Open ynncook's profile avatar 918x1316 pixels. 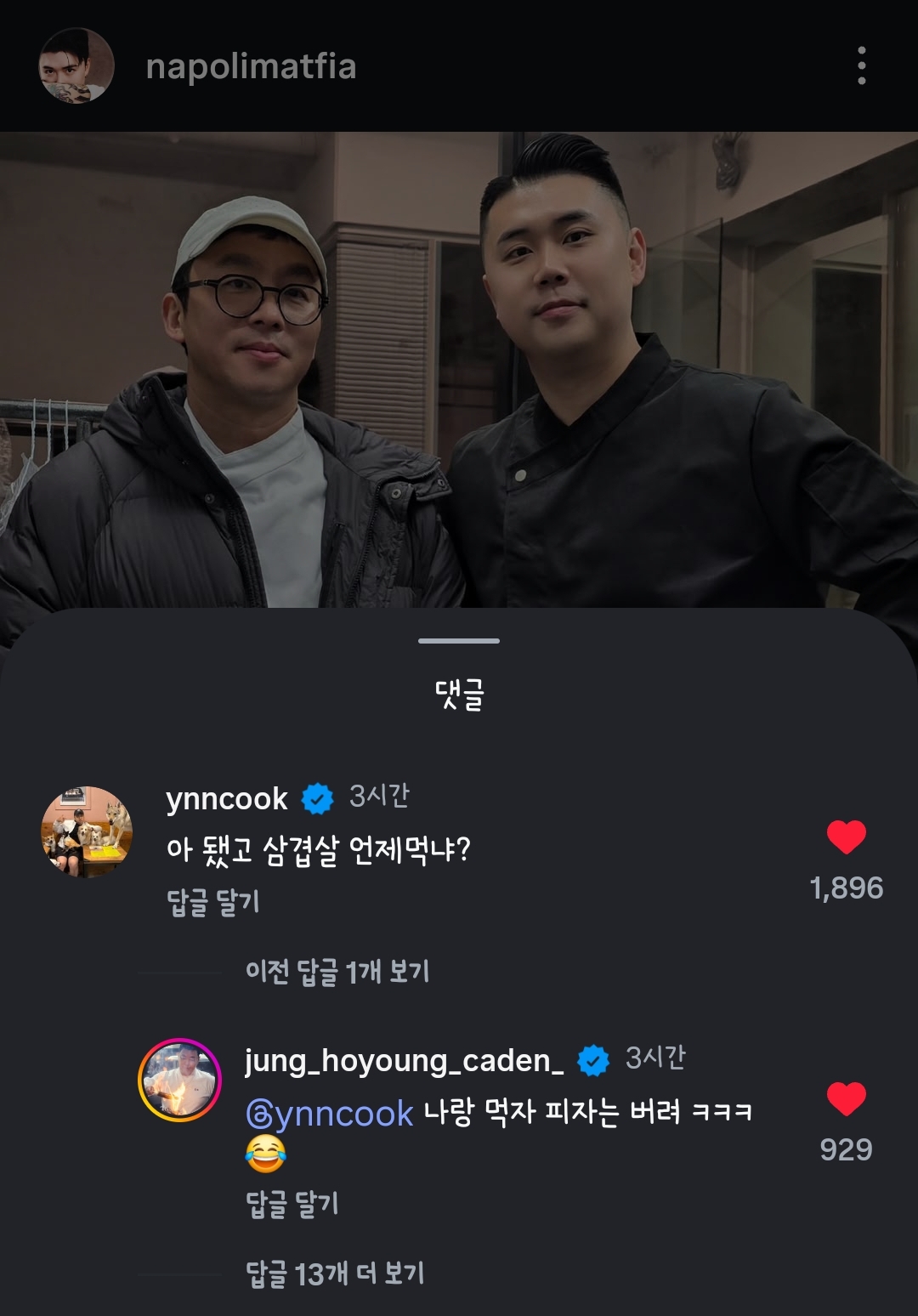[x=87, y=831]
